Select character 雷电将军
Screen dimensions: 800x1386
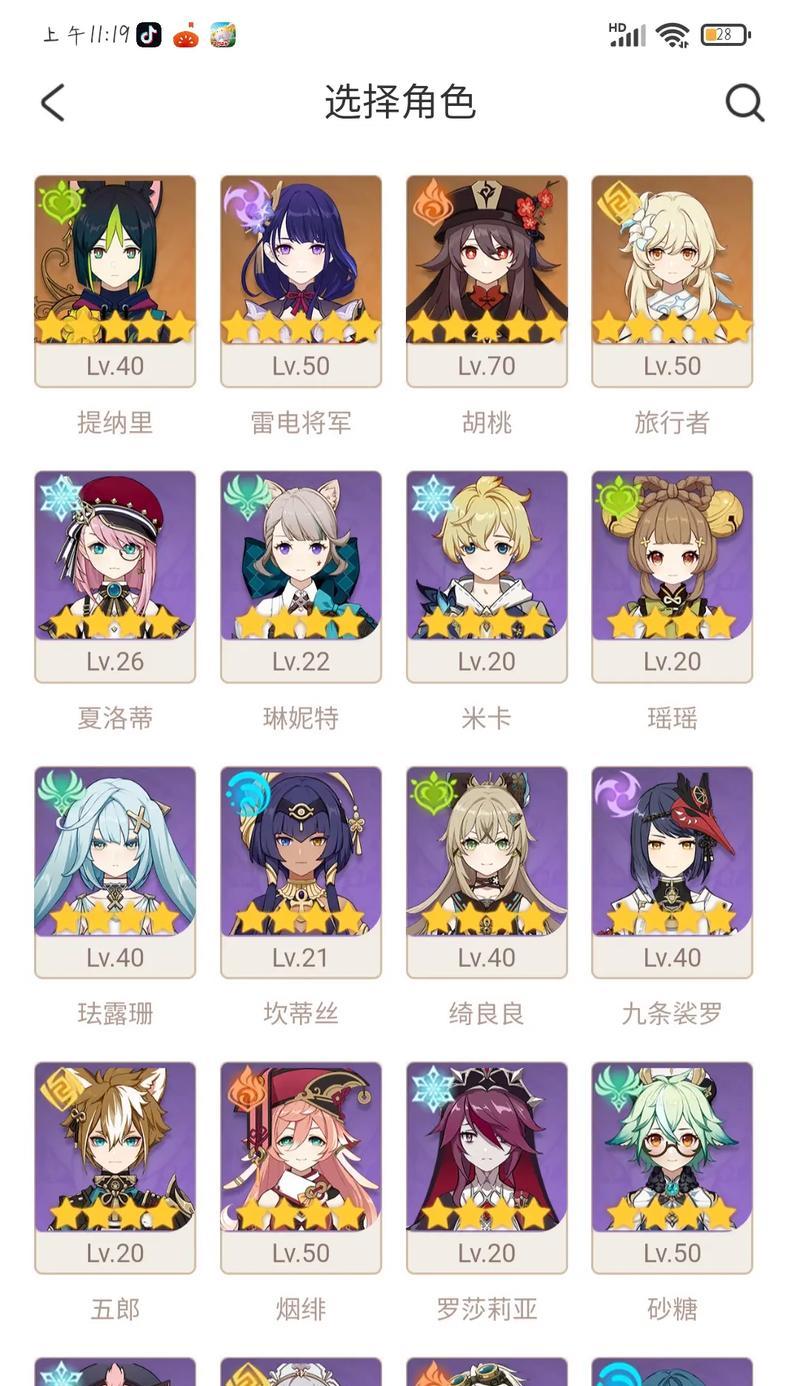301,280
